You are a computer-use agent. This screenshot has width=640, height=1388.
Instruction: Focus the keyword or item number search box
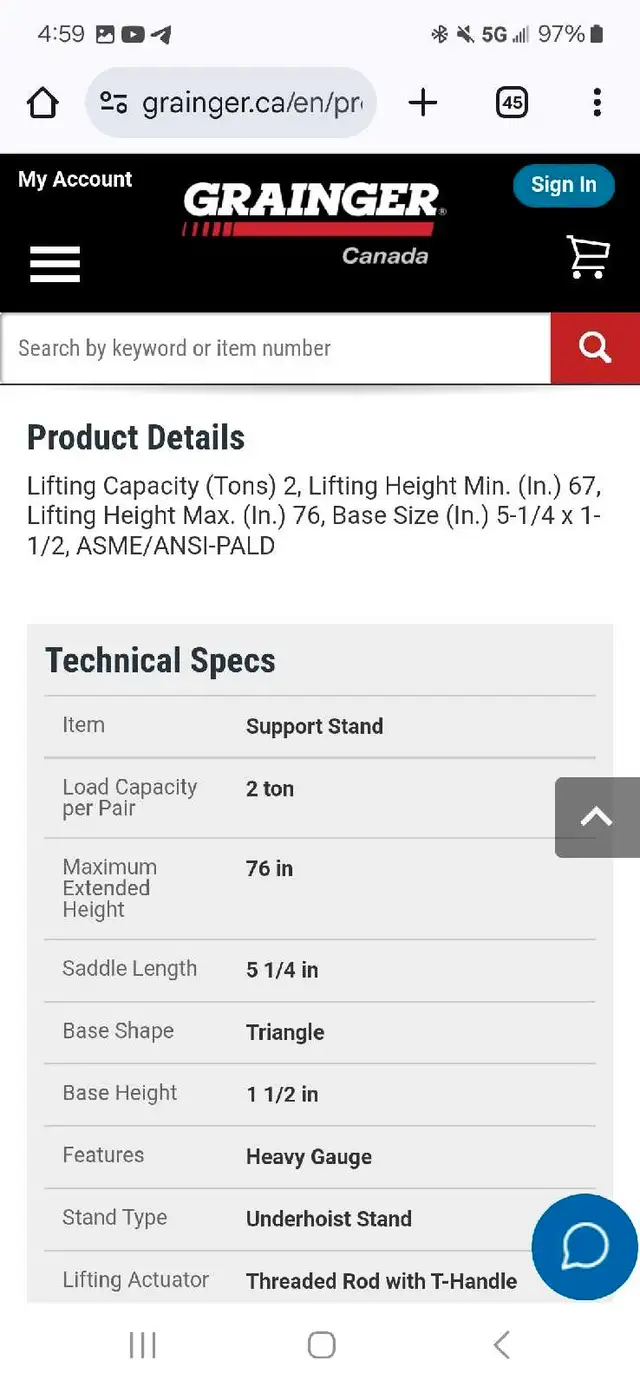275,348
